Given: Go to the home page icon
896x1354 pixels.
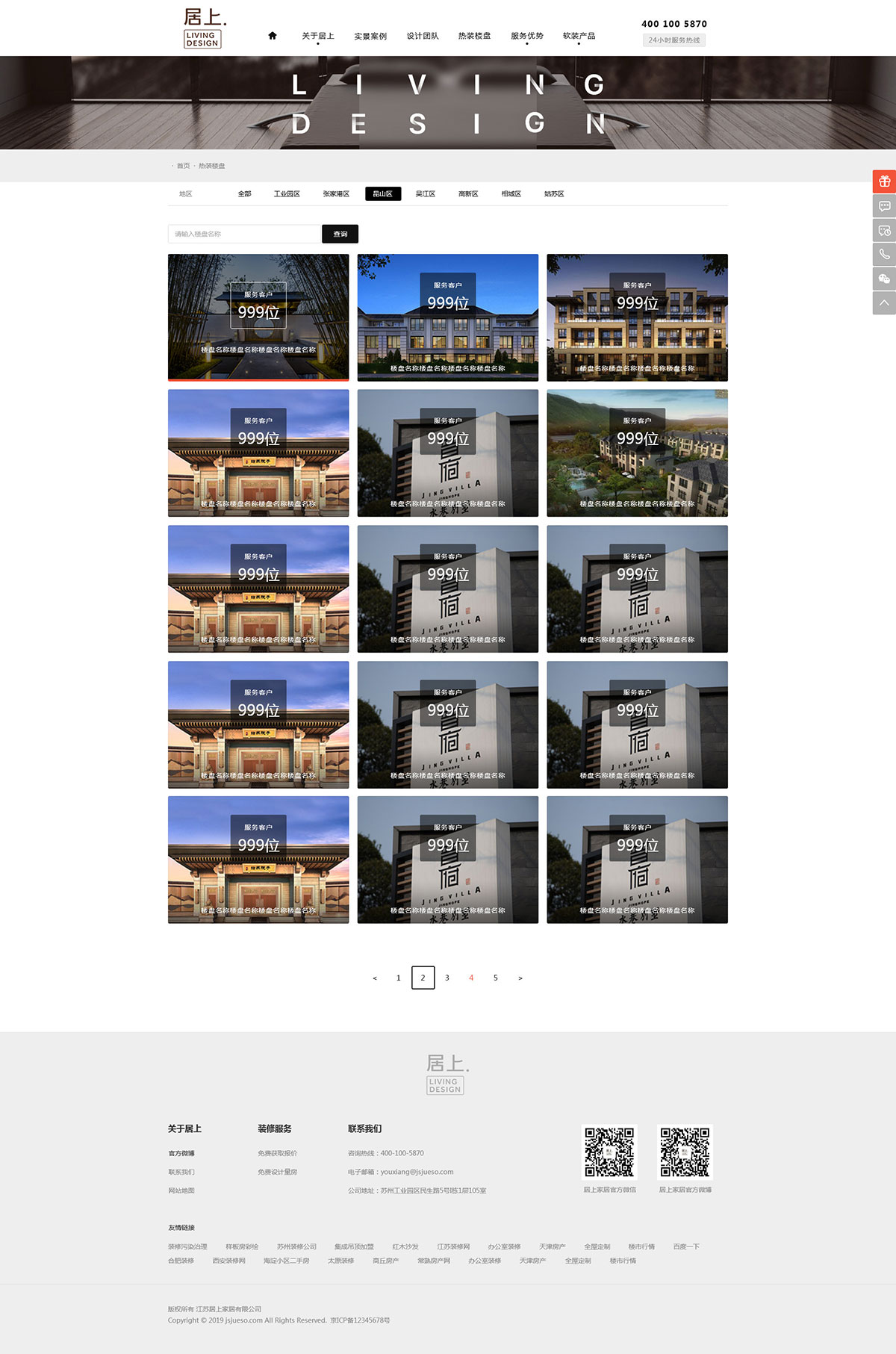Looking at the screenshot, I should [273, 36].
